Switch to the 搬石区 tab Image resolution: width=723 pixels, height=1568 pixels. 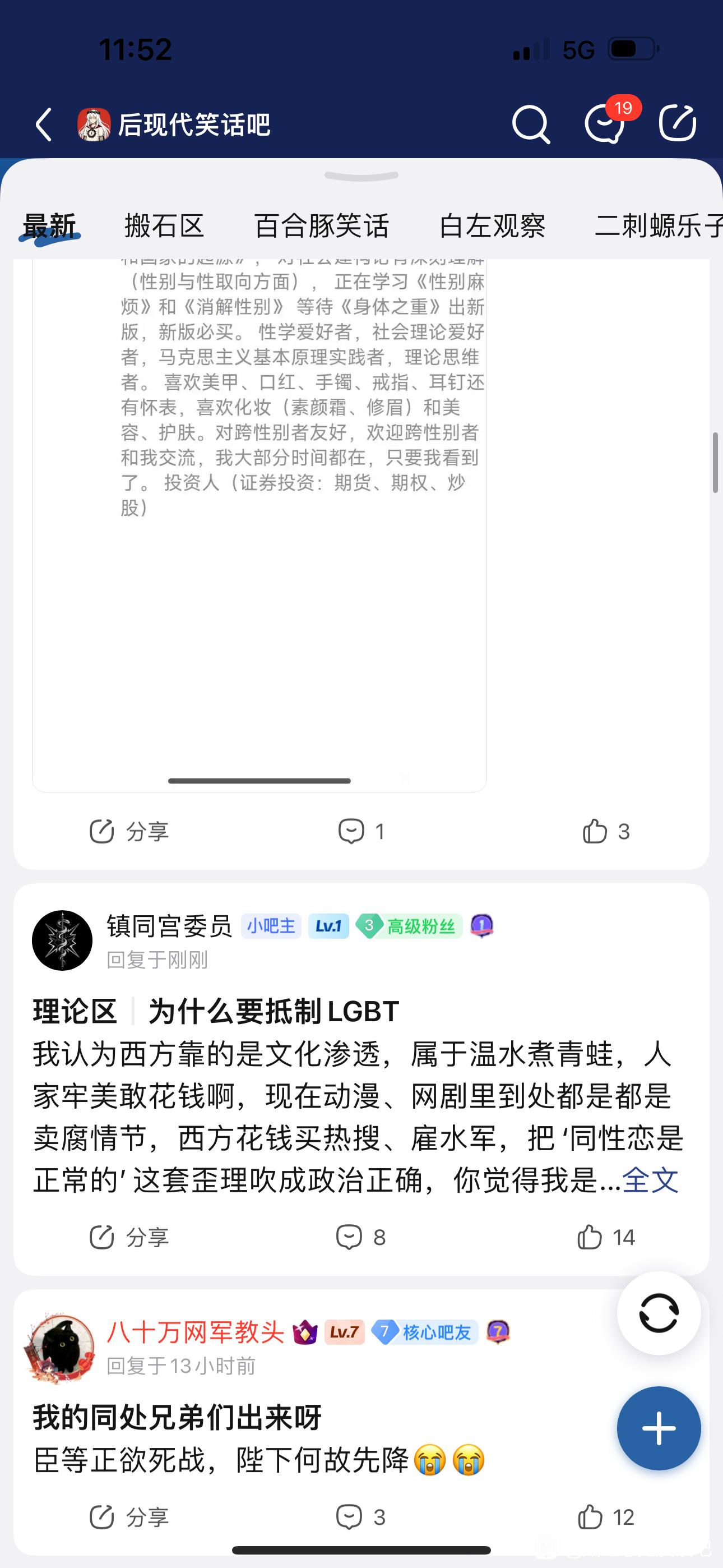pos(164,227)
